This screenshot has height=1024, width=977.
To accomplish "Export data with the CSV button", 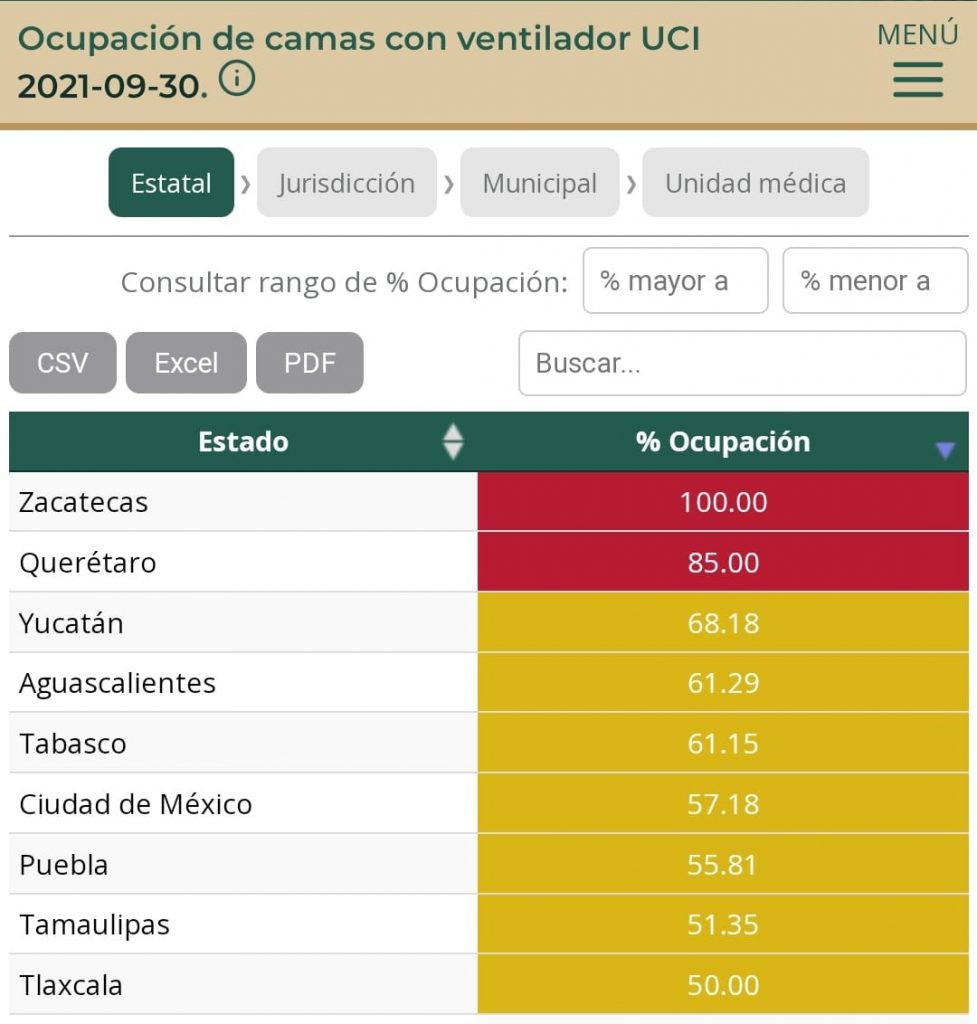I will pos(62,363).
